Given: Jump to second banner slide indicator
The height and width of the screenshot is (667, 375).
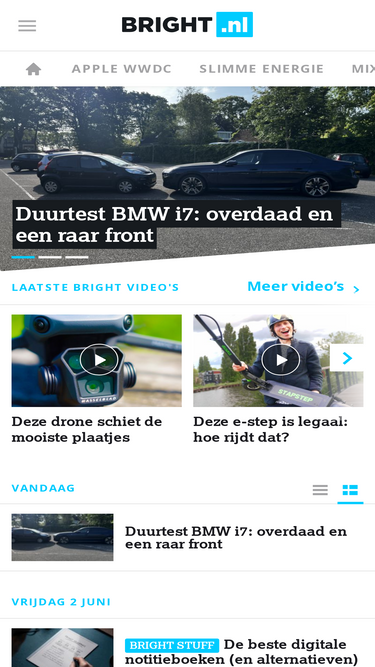Looking at the screenshot, I should coord(50,257).
